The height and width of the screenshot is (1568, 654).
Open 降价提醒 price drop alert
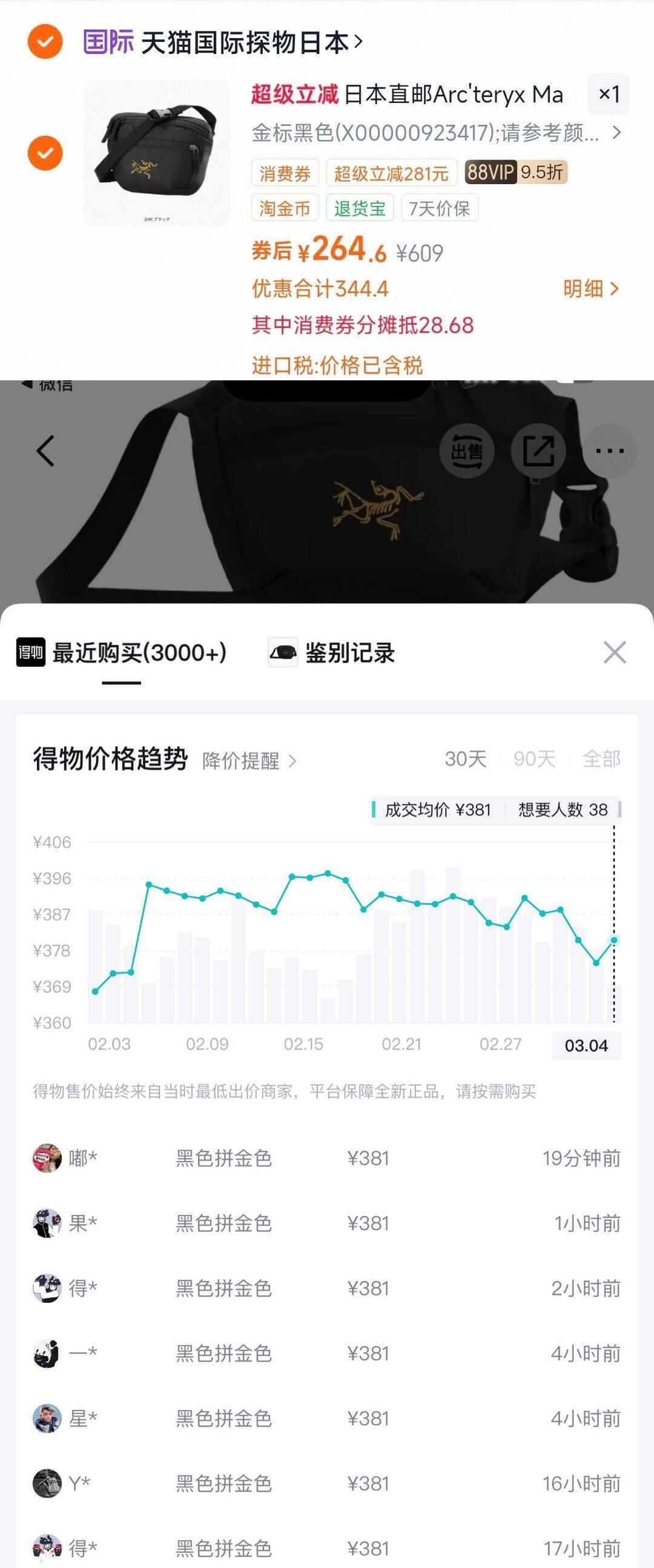point(249,760)
